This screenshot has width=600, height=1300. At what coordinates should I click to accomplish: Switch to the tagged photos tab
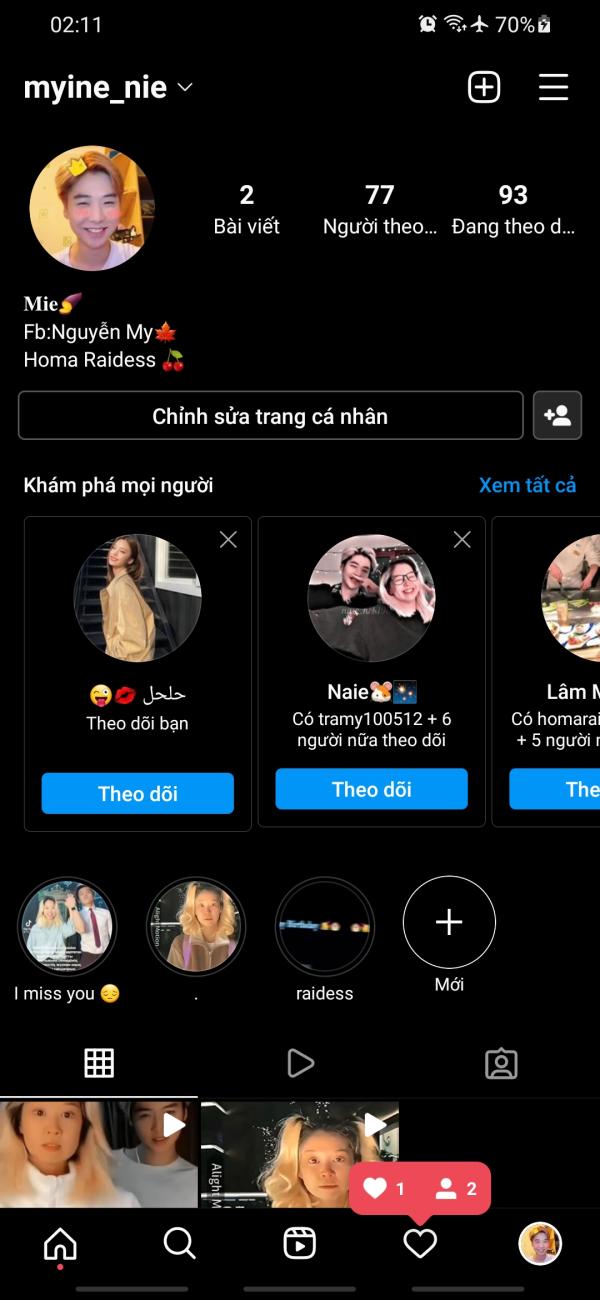(501, 1063)
